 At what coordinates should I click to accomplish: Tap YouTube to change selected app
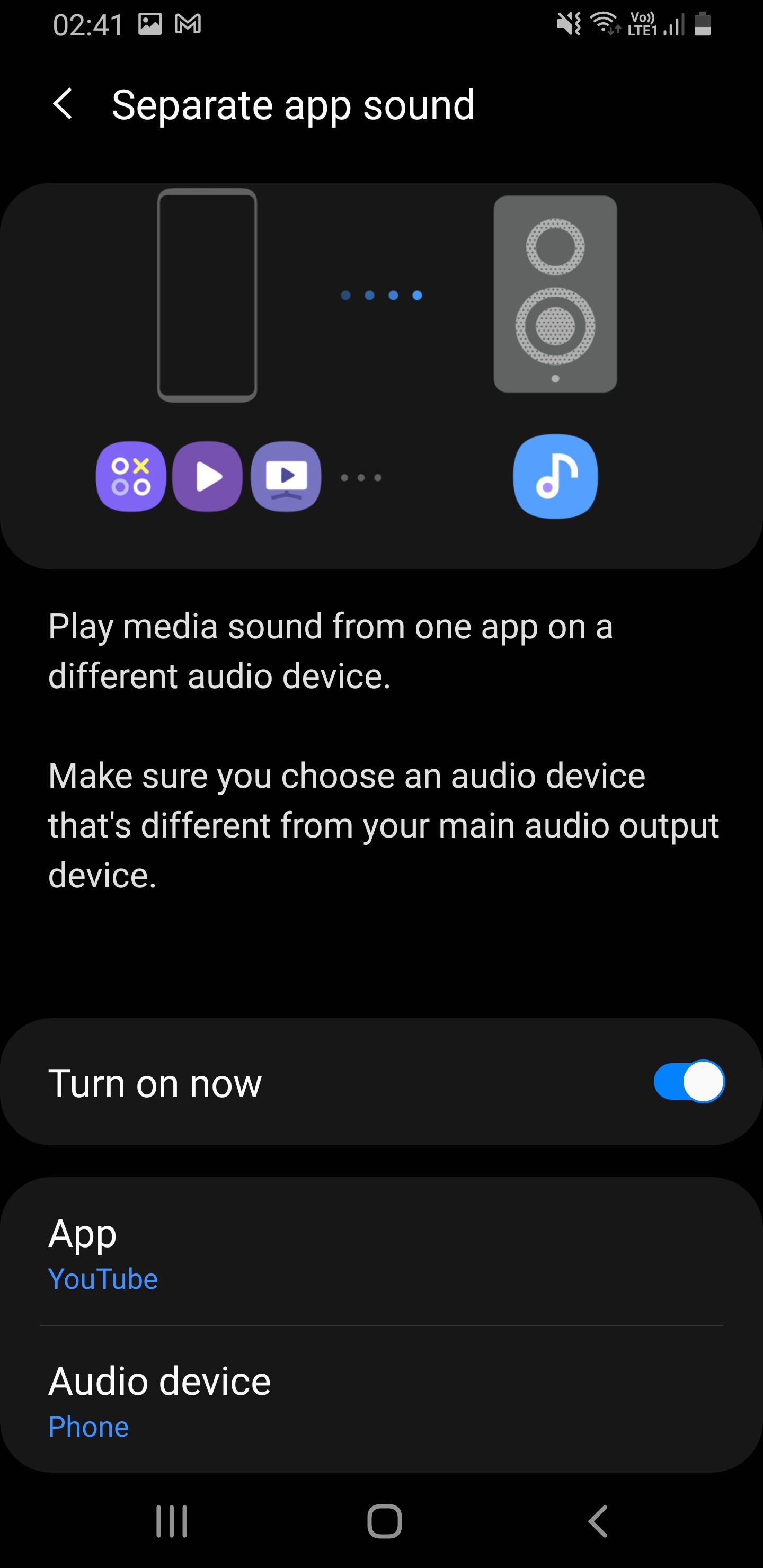click(102, 1278)
